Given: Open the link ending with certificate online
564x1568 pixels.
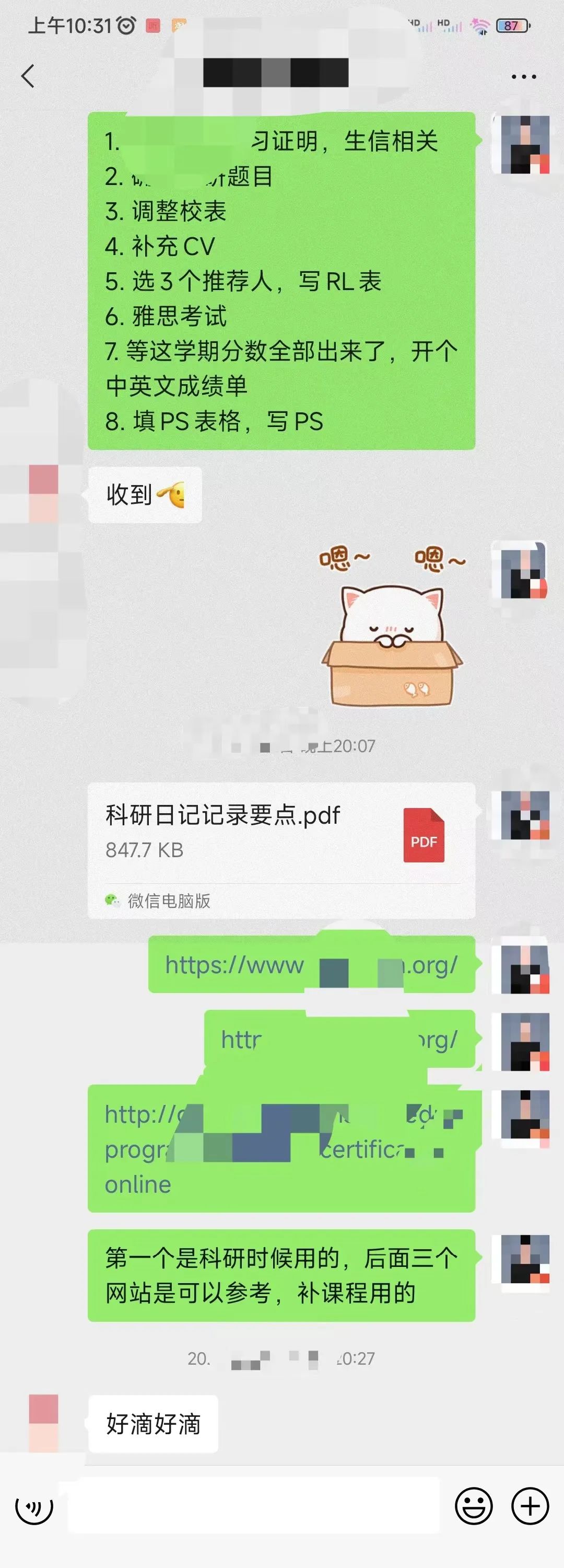Looking at the screenshot, I should [281, 1149].
